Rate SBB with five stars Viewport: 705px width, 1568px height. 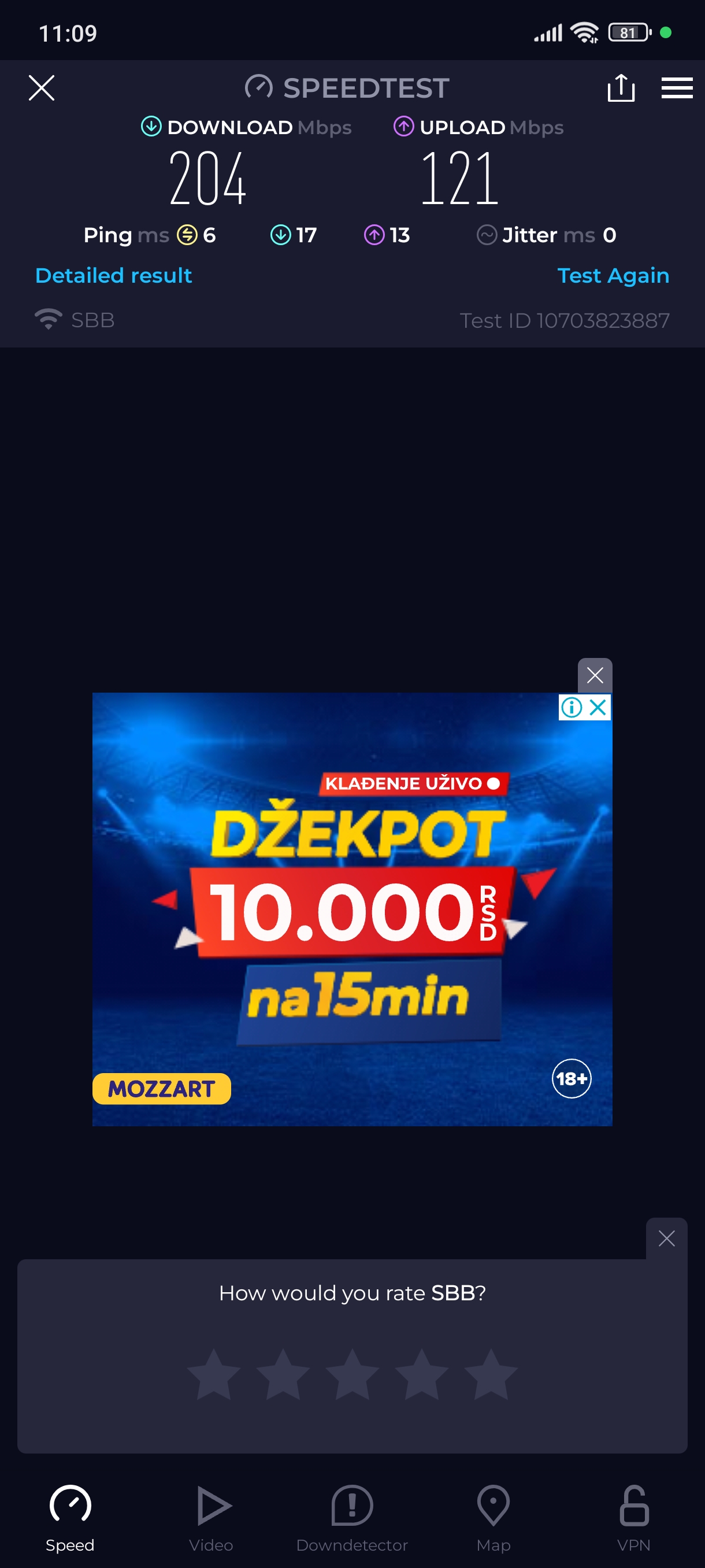tap(491, 1374)
